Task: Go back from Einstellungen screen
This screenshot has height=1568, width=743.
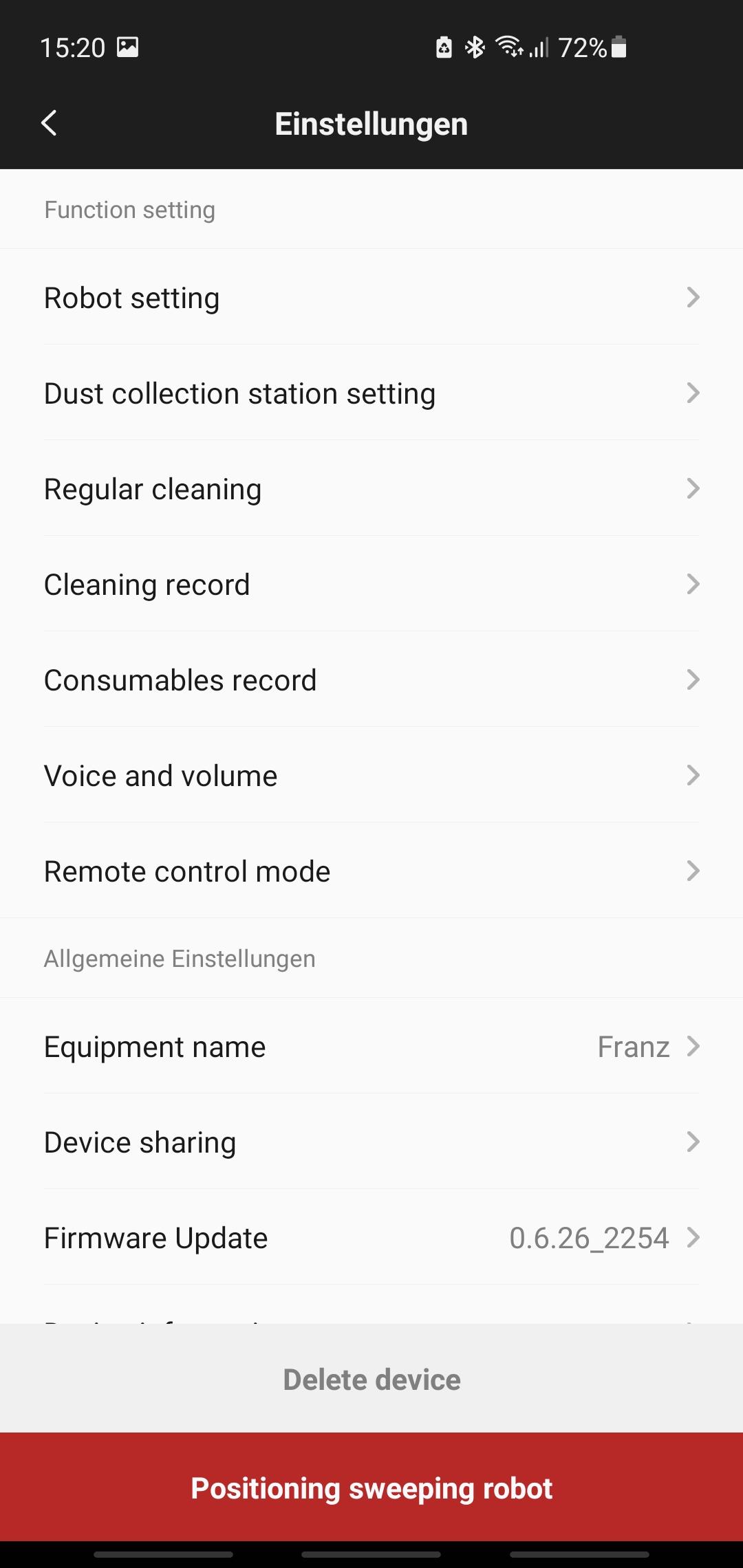Action: pyautogui.click(x=50, y=124)
